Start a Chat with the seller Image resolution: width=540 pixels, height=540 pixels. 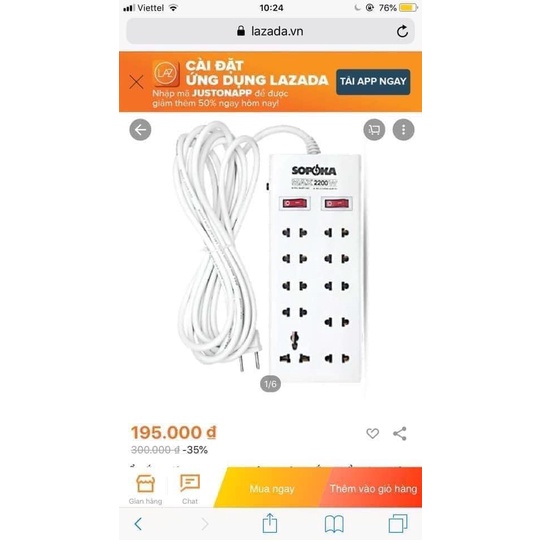[x=190, y=489]
